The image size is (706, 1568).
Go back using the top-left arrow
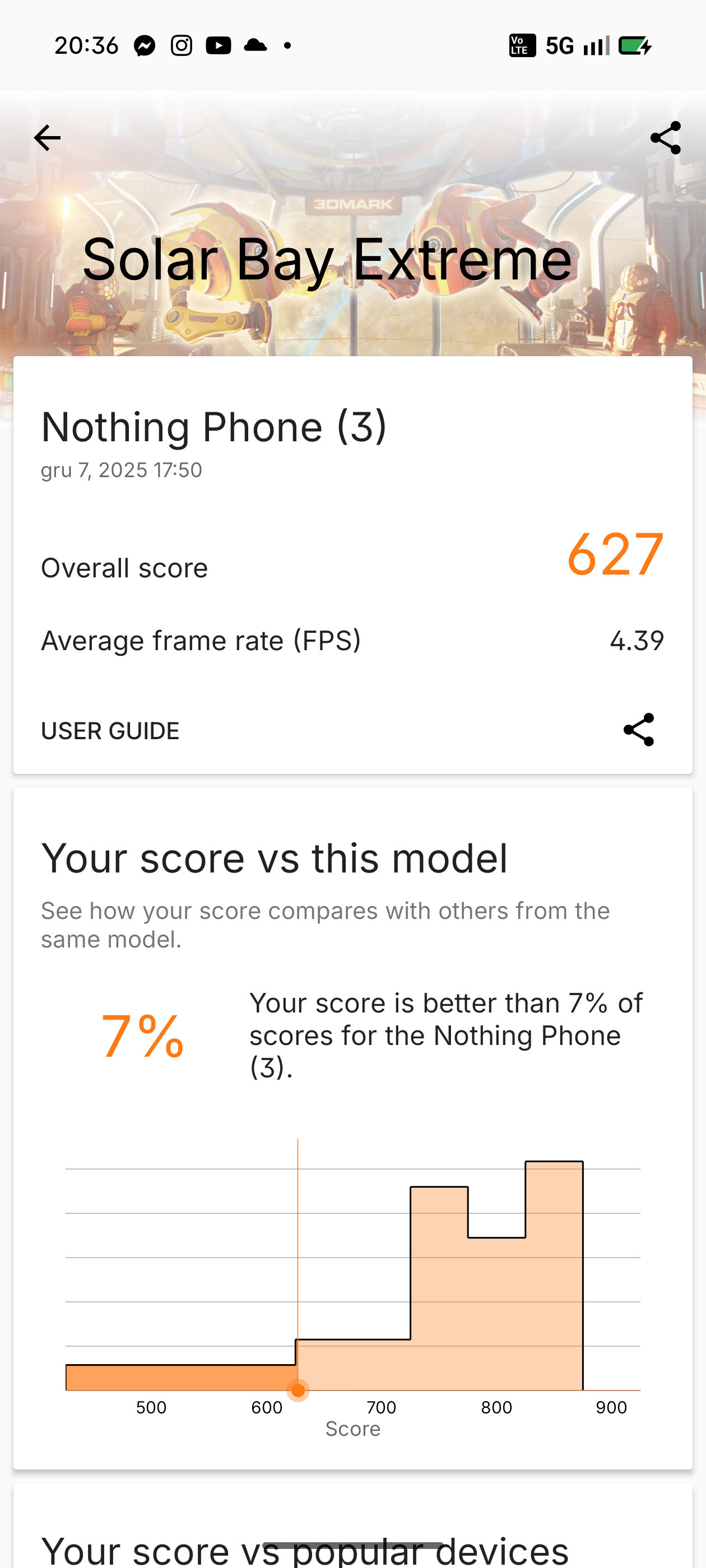[x=48, y=138]
